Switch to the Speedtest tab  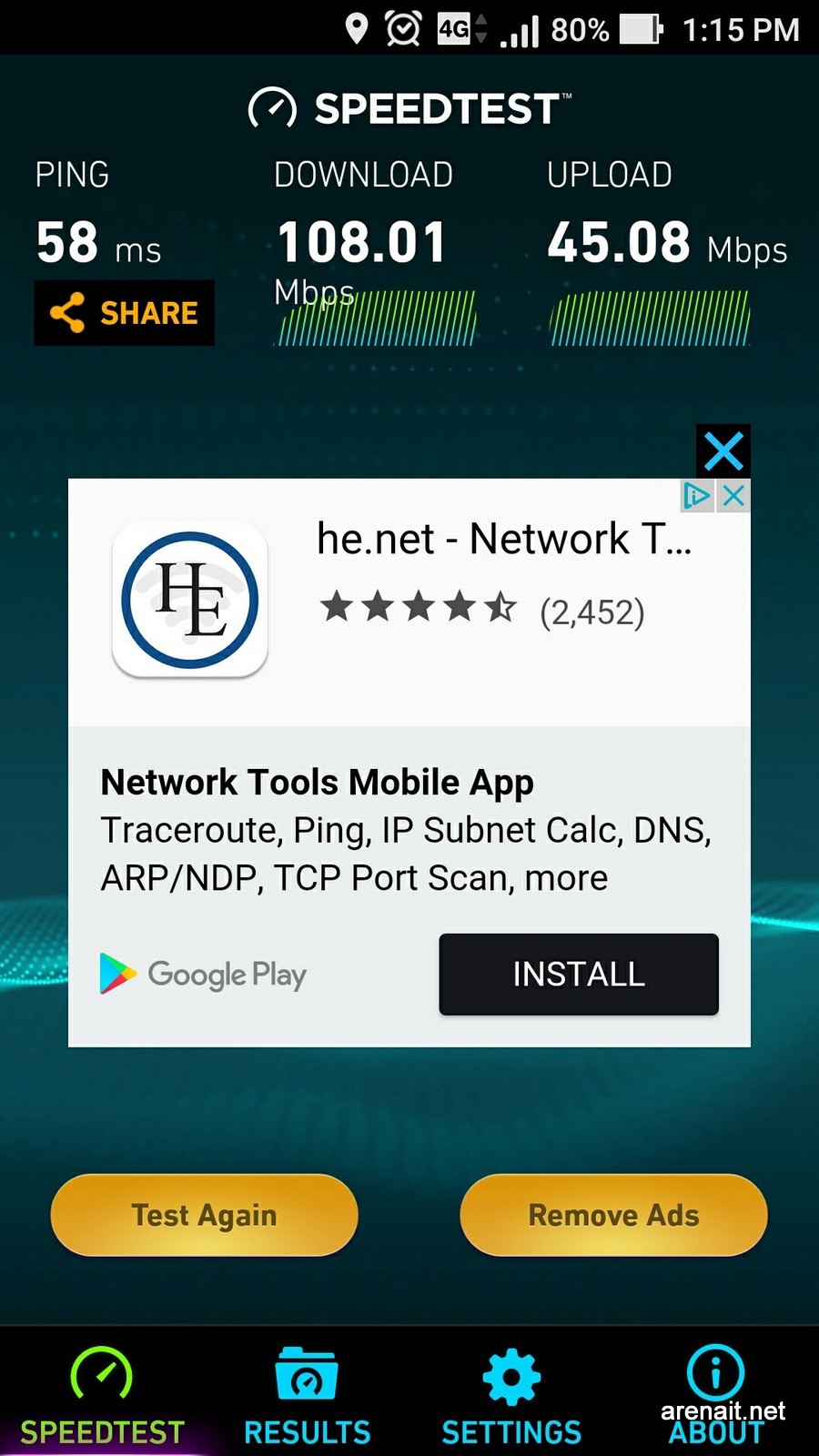pos(102,1396)
